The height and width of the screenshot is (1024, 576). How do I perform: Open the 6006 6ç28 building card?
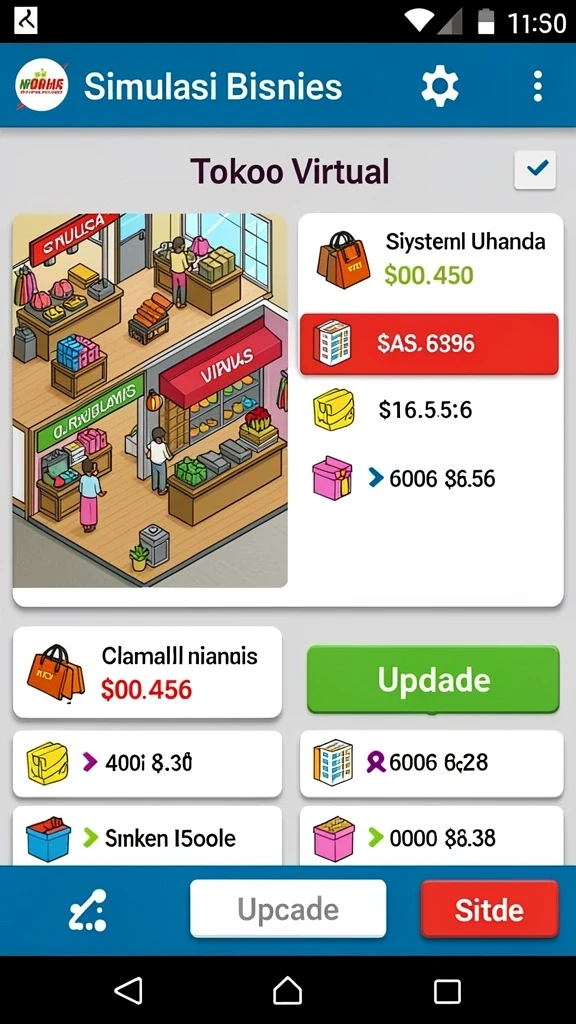coord(432,763)
